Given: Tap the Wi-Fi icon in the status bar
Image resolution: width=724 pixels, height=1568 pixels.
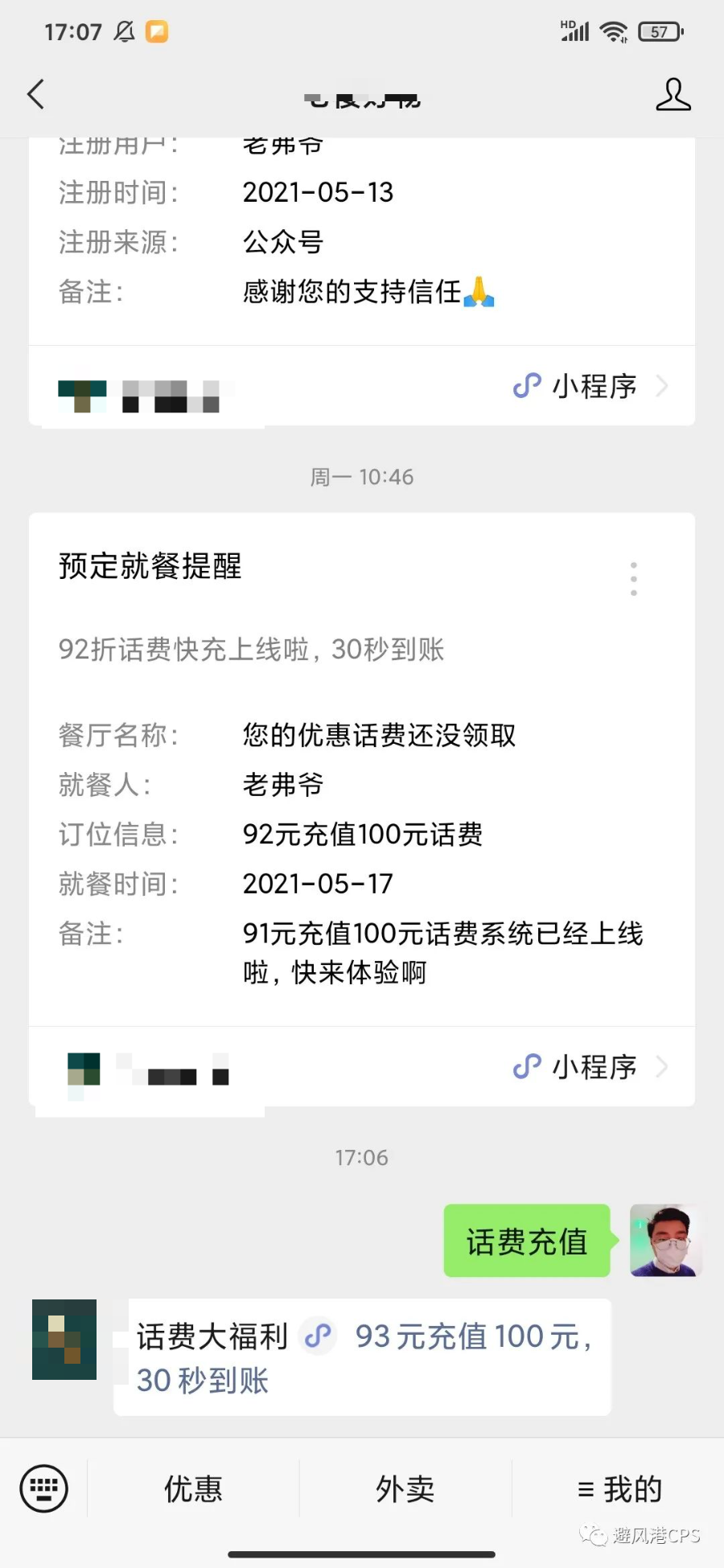Looking at the screenshot, I should pyautogui.click(x=615, y=31).
